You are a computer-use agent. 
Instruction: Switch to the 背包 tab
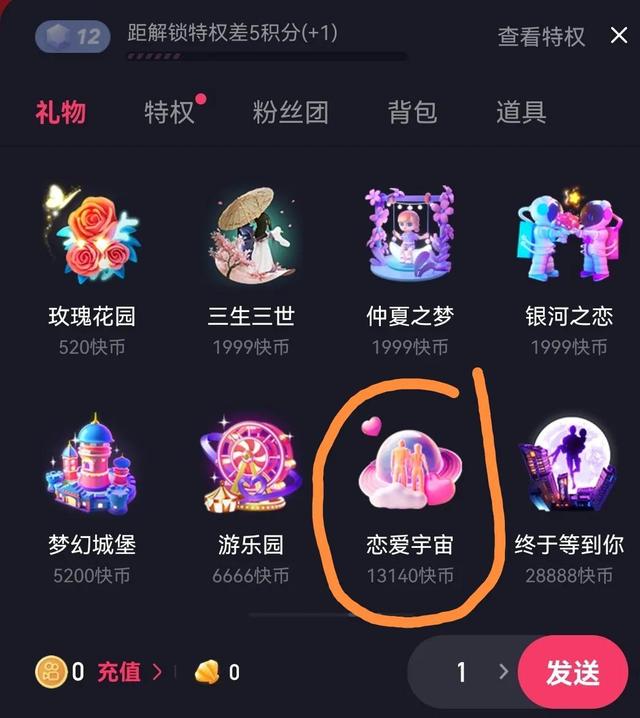(x=412, y=112)
